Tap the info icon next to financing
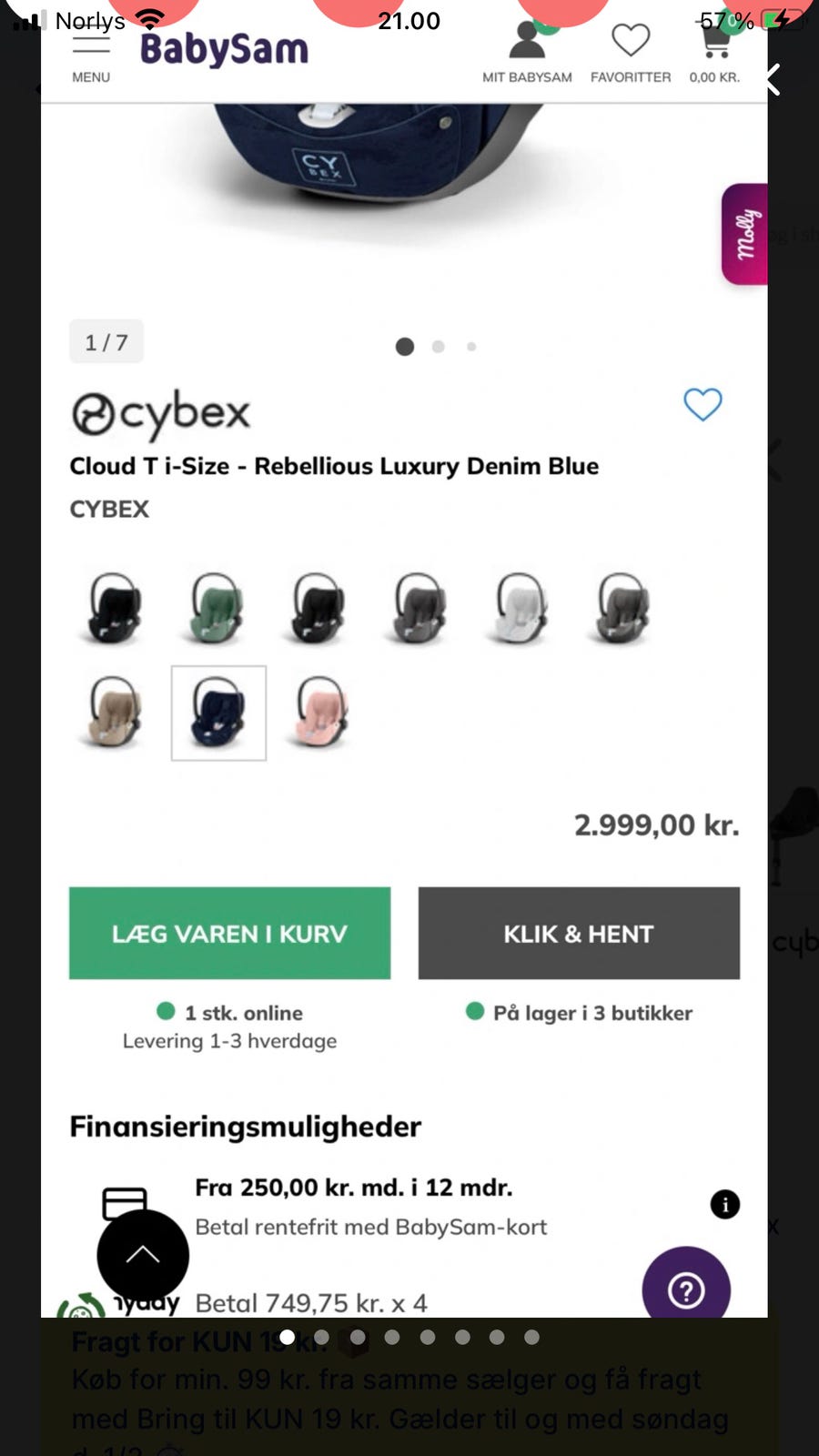819x1456 pixels. 724,1204
